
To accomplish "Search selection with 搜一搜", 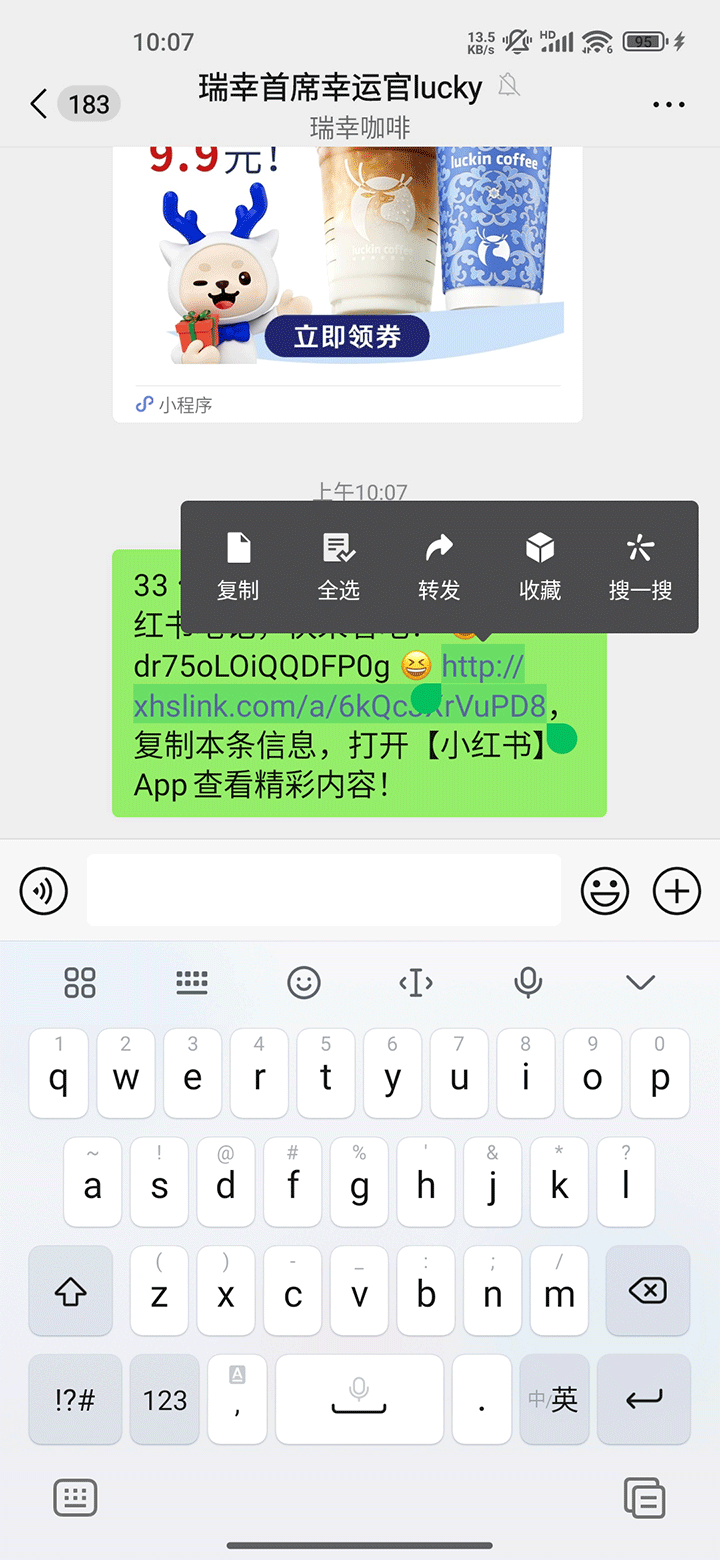I will coord(640,567).
